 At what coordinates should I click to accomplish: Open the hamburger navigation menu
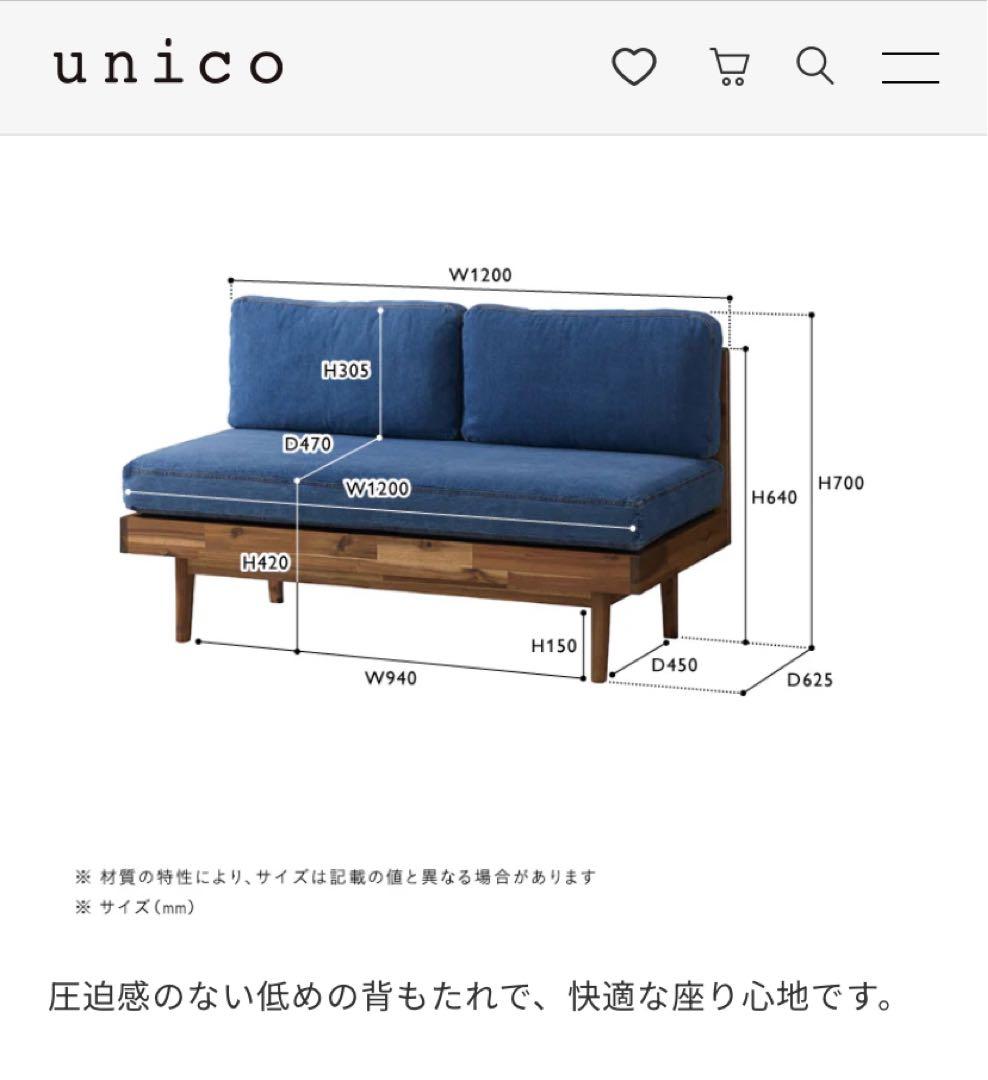[912, 65]
